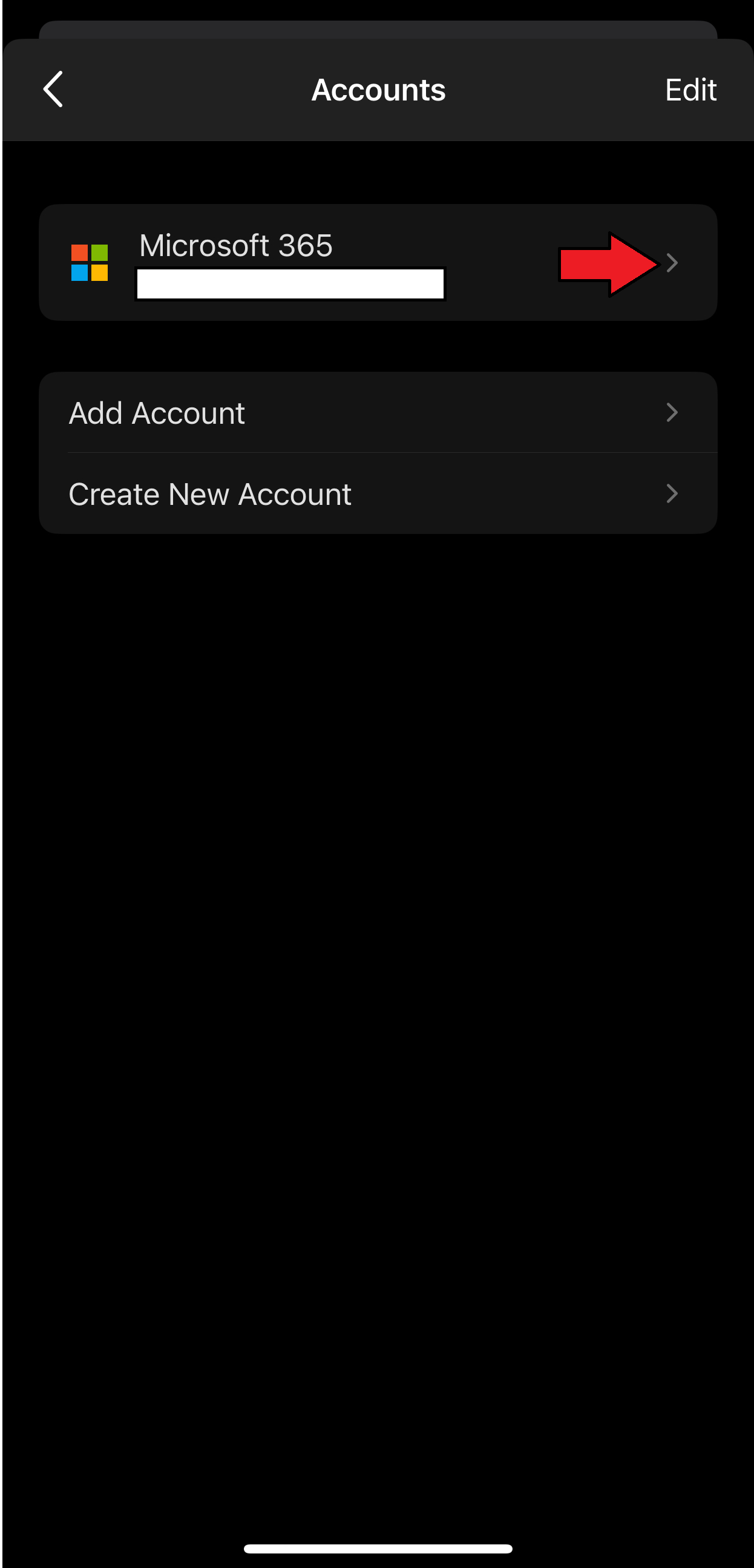Expand Add Account options
The image size is (754, 1568).
(378, 412)
